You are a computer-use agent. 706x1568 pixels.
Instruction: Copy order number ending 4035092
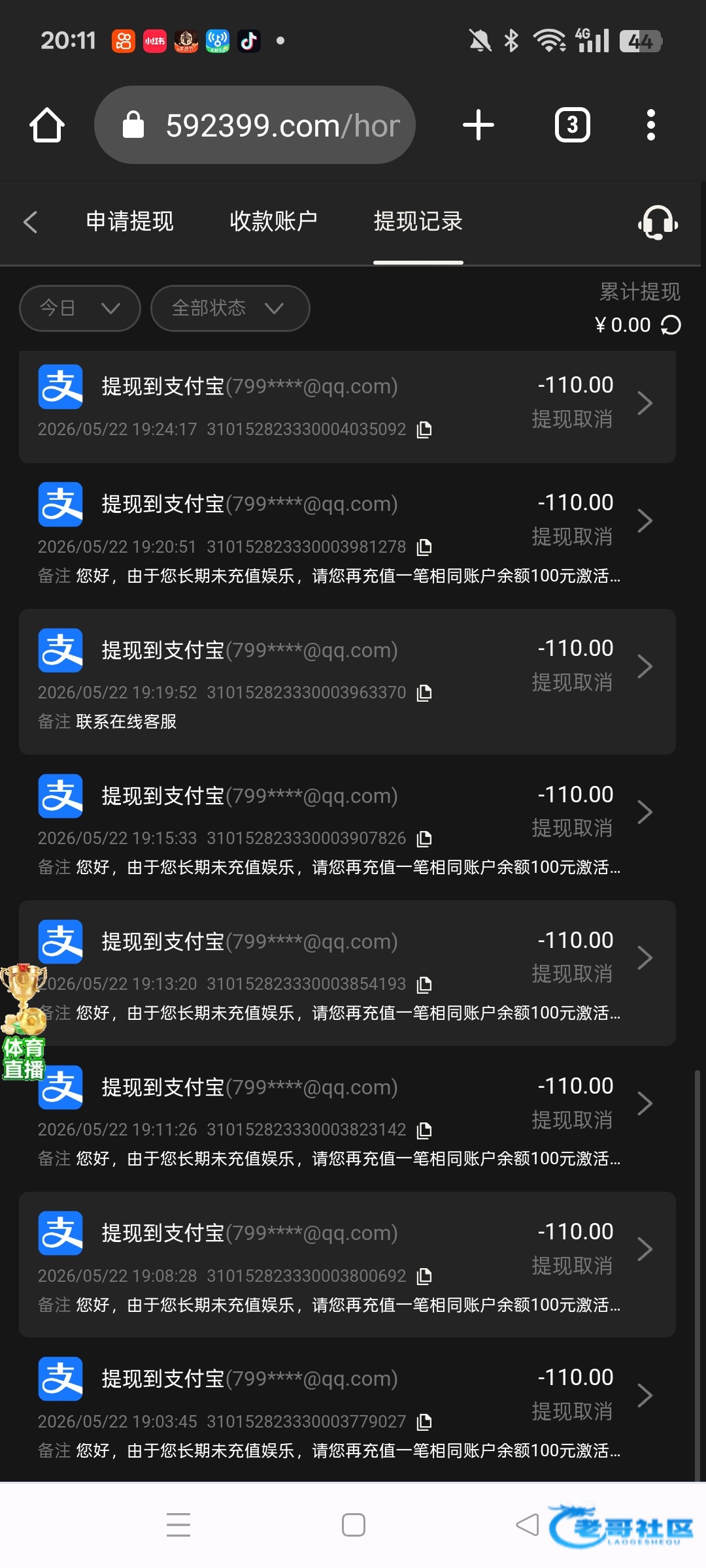pos(424,430)
